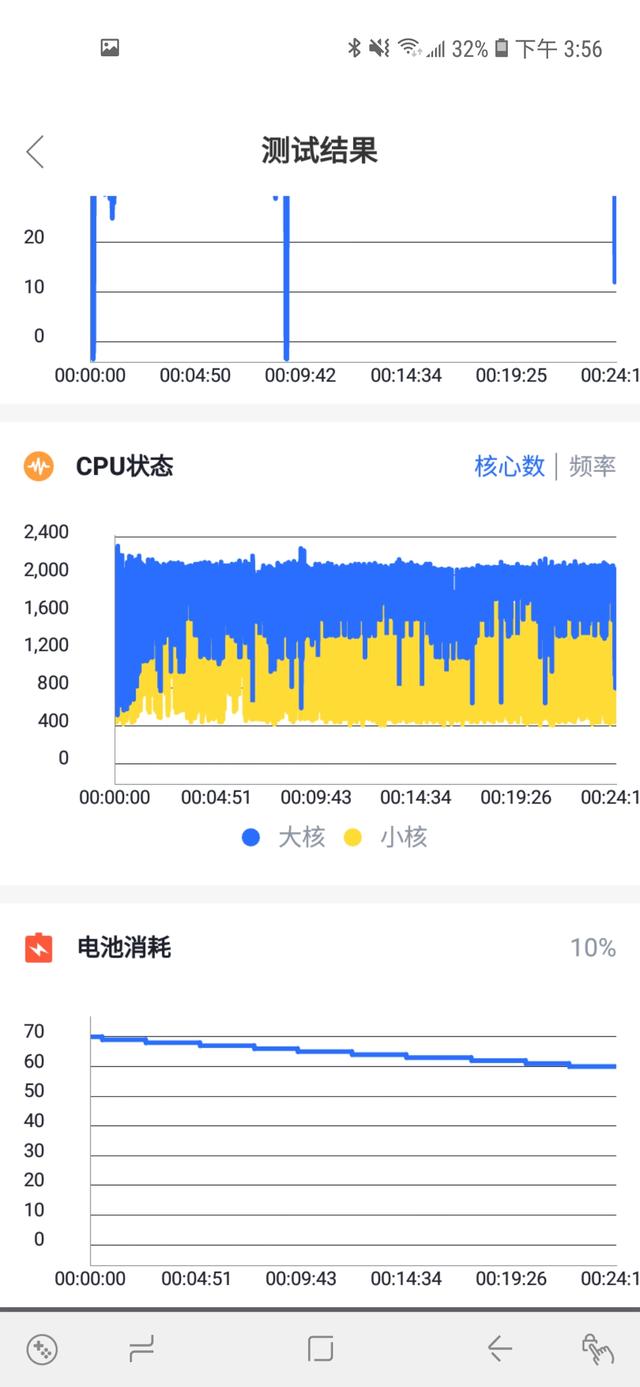Switch CPU chart to 频率 view
The height and width of the screenshot is (1387, 640).
coord(592,466)
